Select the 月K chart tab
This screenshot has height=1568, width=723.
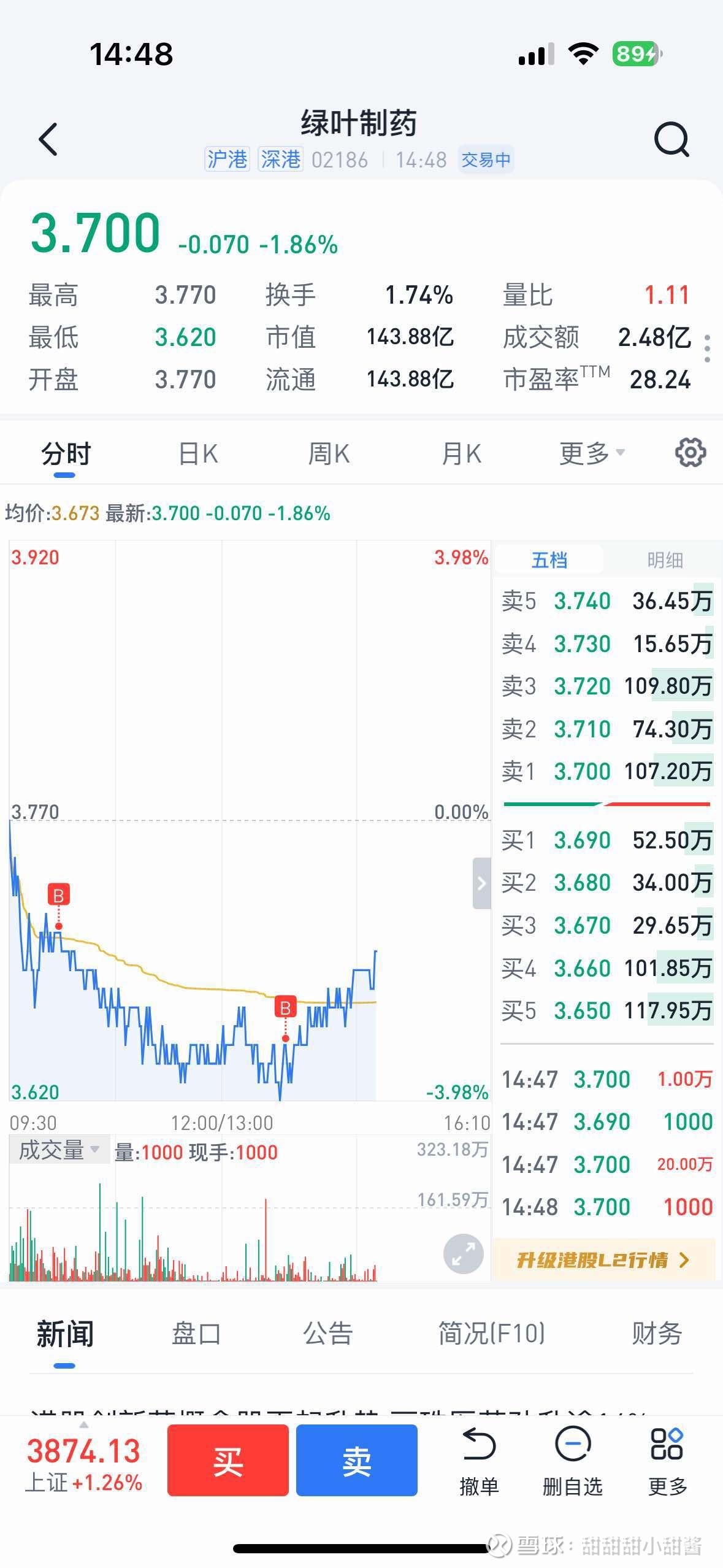click(x=461, y=455)
